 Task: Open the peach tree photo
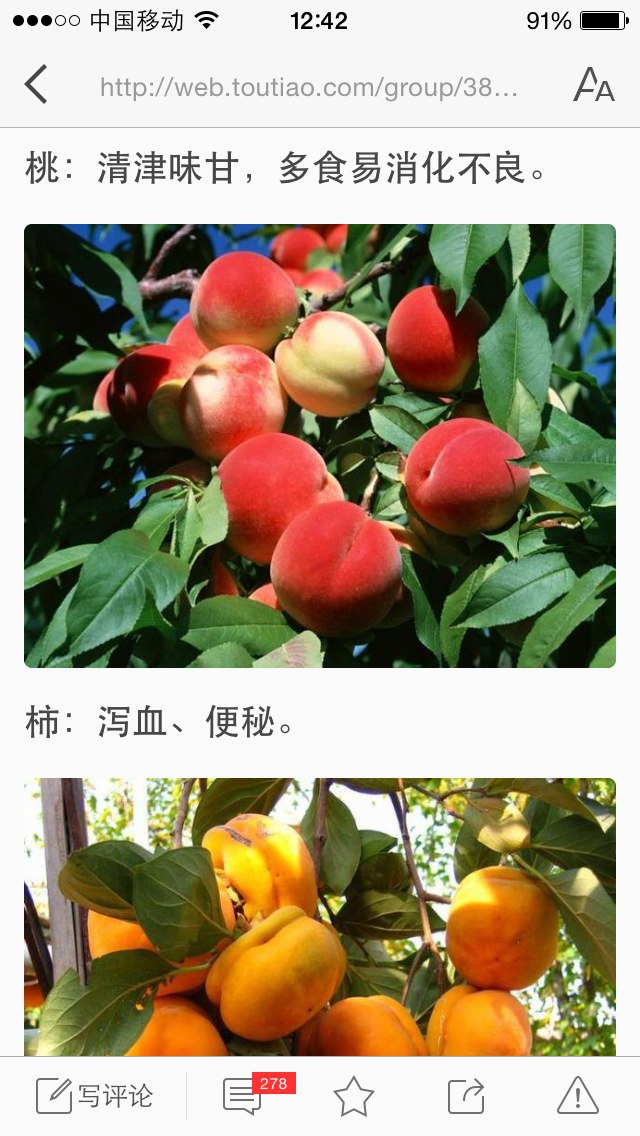tap(320, 446)
